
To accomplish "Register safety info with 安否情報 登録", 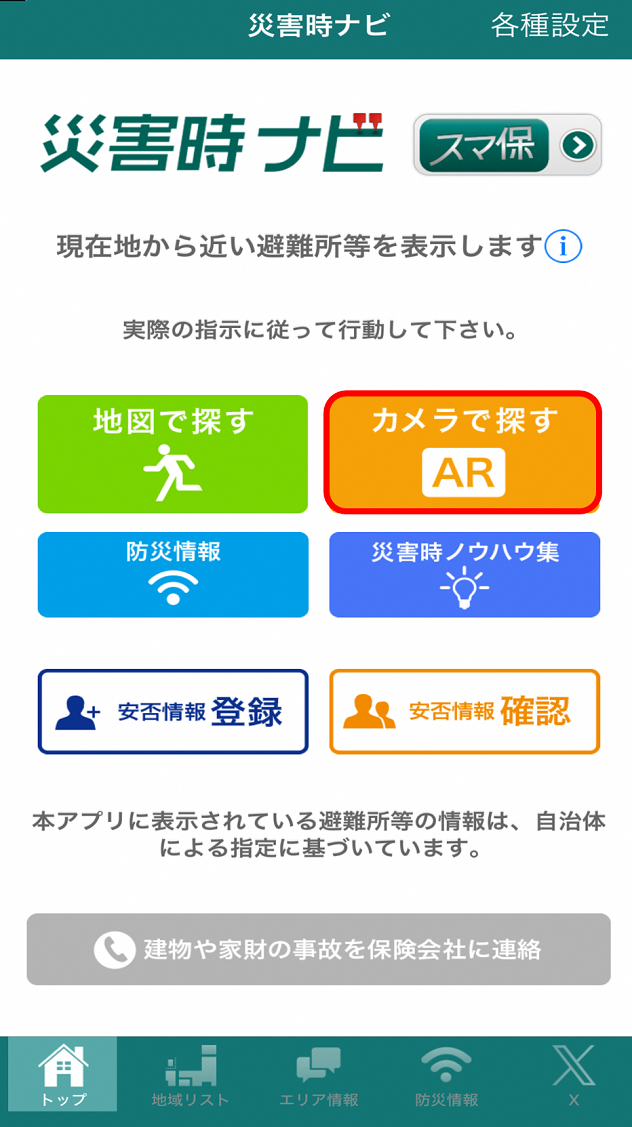I will (x=173, y=712).
